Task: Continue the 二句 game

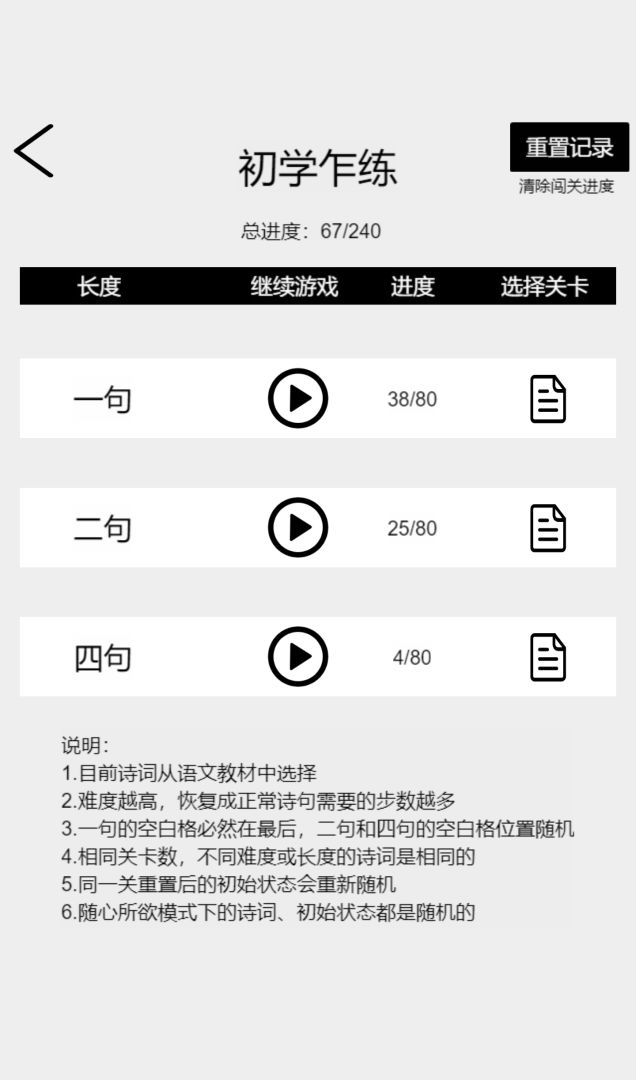Action: pos(298,527)
